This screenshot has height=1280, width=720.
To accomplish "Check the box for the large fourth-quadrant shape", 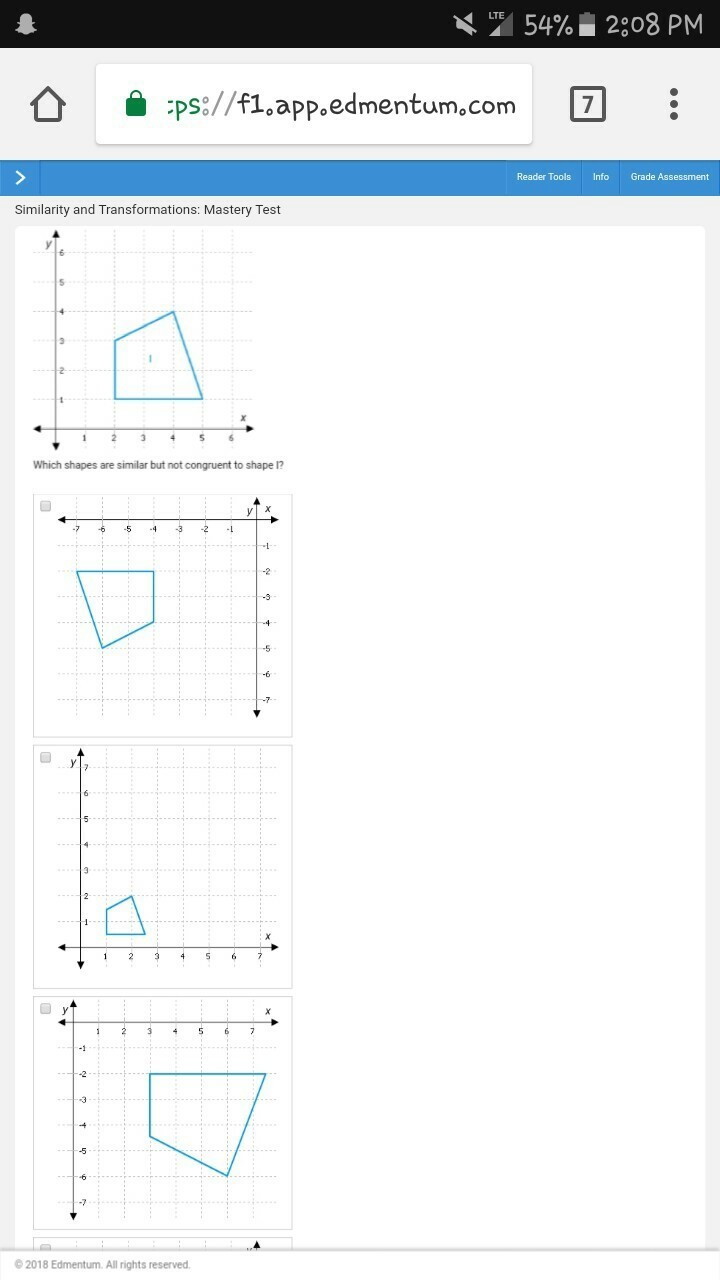I will pyautogui.click(x=45, y=1008).
